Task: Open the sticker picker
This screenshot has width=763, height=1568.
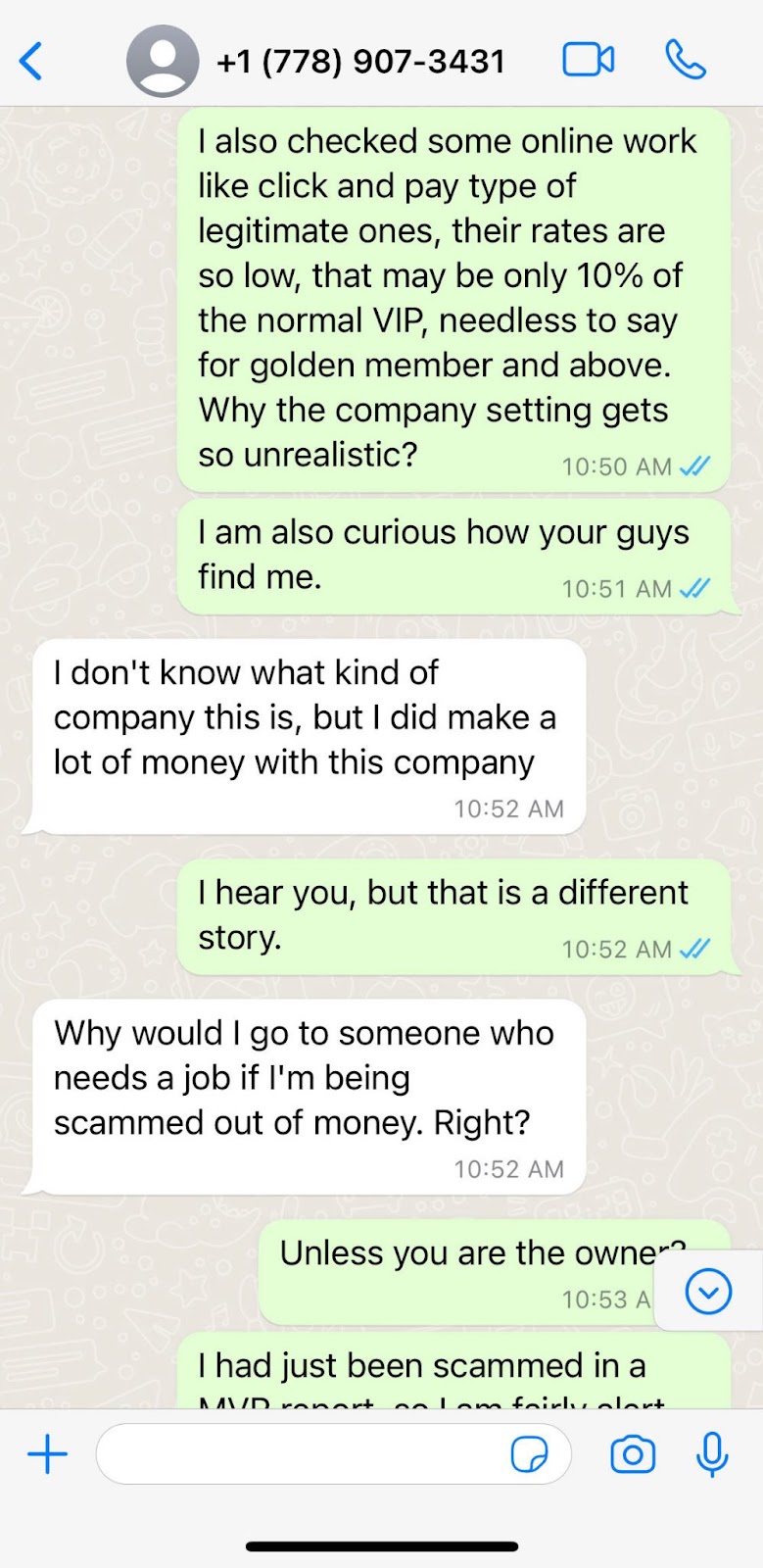Action: click(530, 1454)
